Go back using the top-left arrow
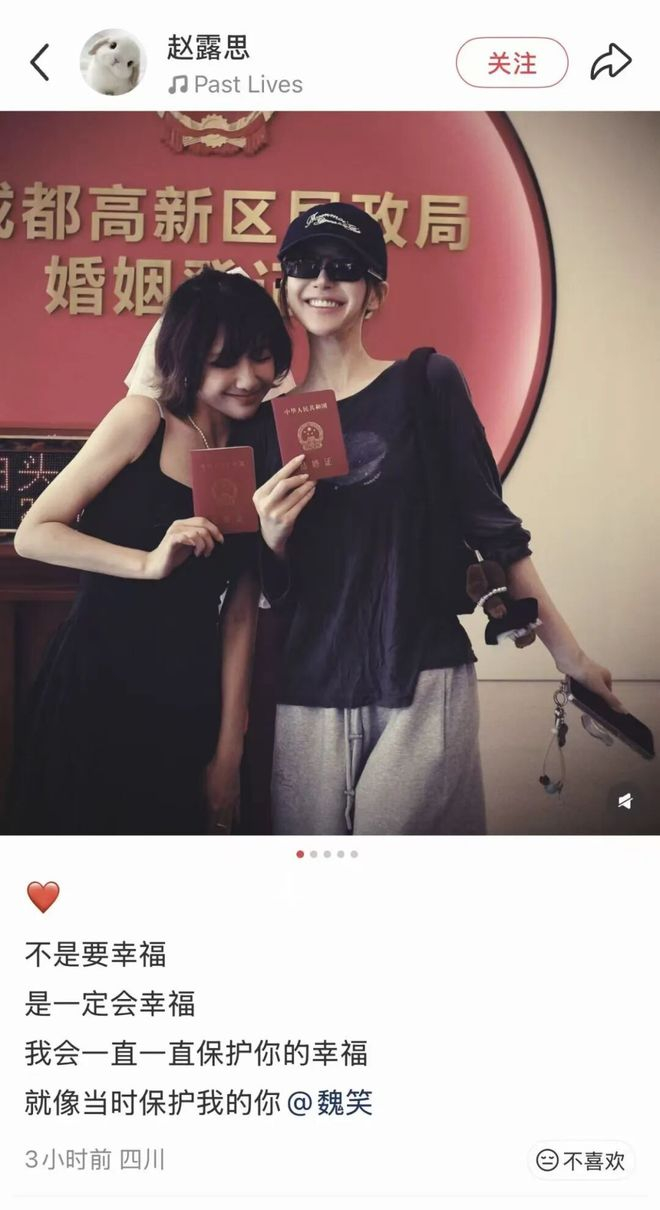The width and height of the screenshot is (660, 1210). (x=40, y=63)
